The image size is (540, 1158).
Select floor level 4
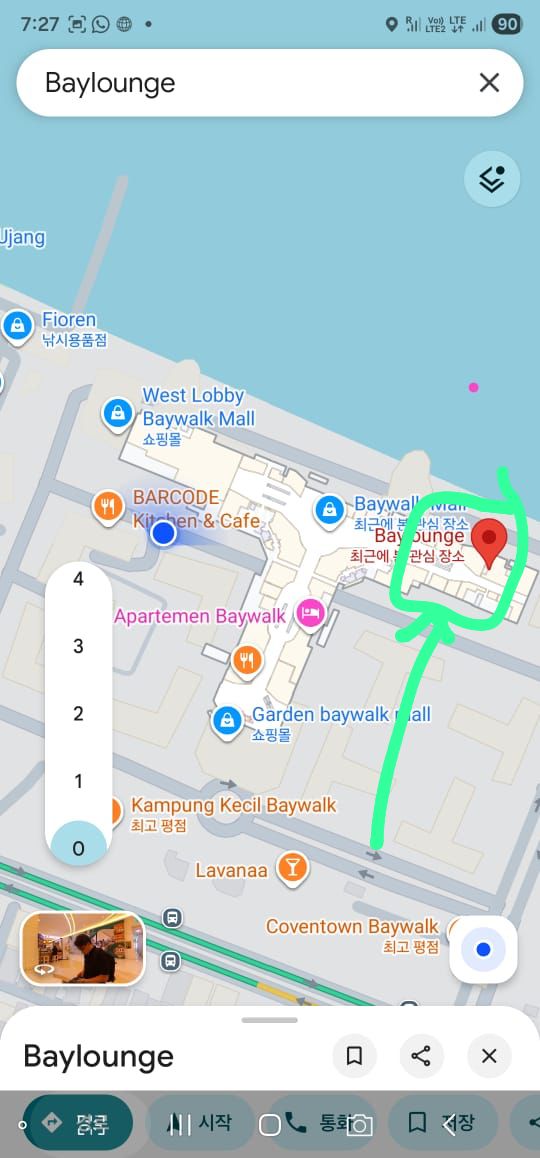click(x=78, y=579)
